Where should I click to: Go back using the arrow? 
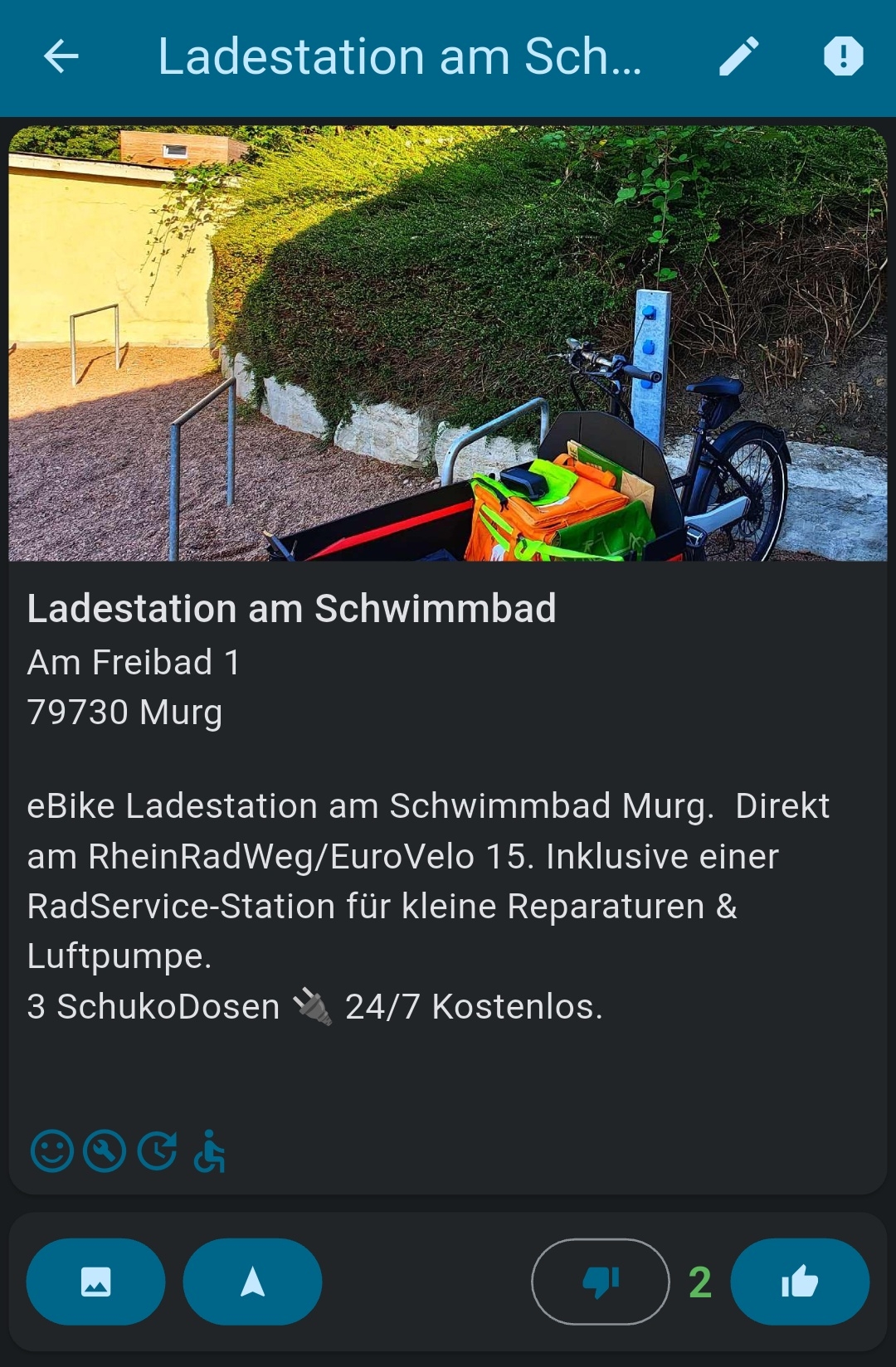[x=61, y=57]
